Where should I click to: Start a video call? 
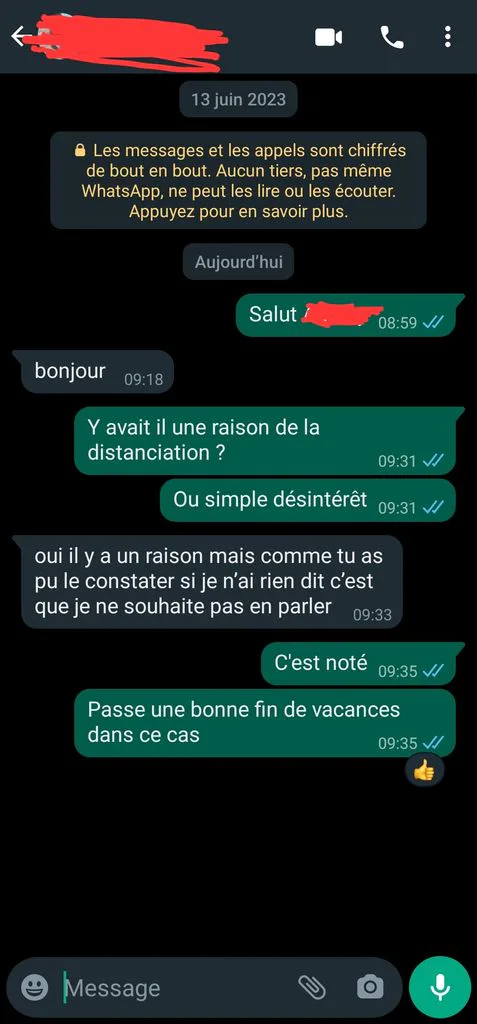(329, 37)
